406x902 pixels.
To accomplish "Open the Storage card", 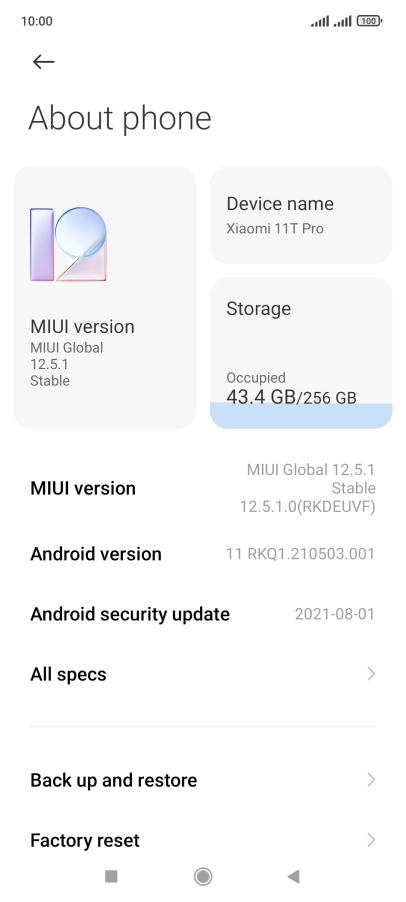I will (301, 353).
